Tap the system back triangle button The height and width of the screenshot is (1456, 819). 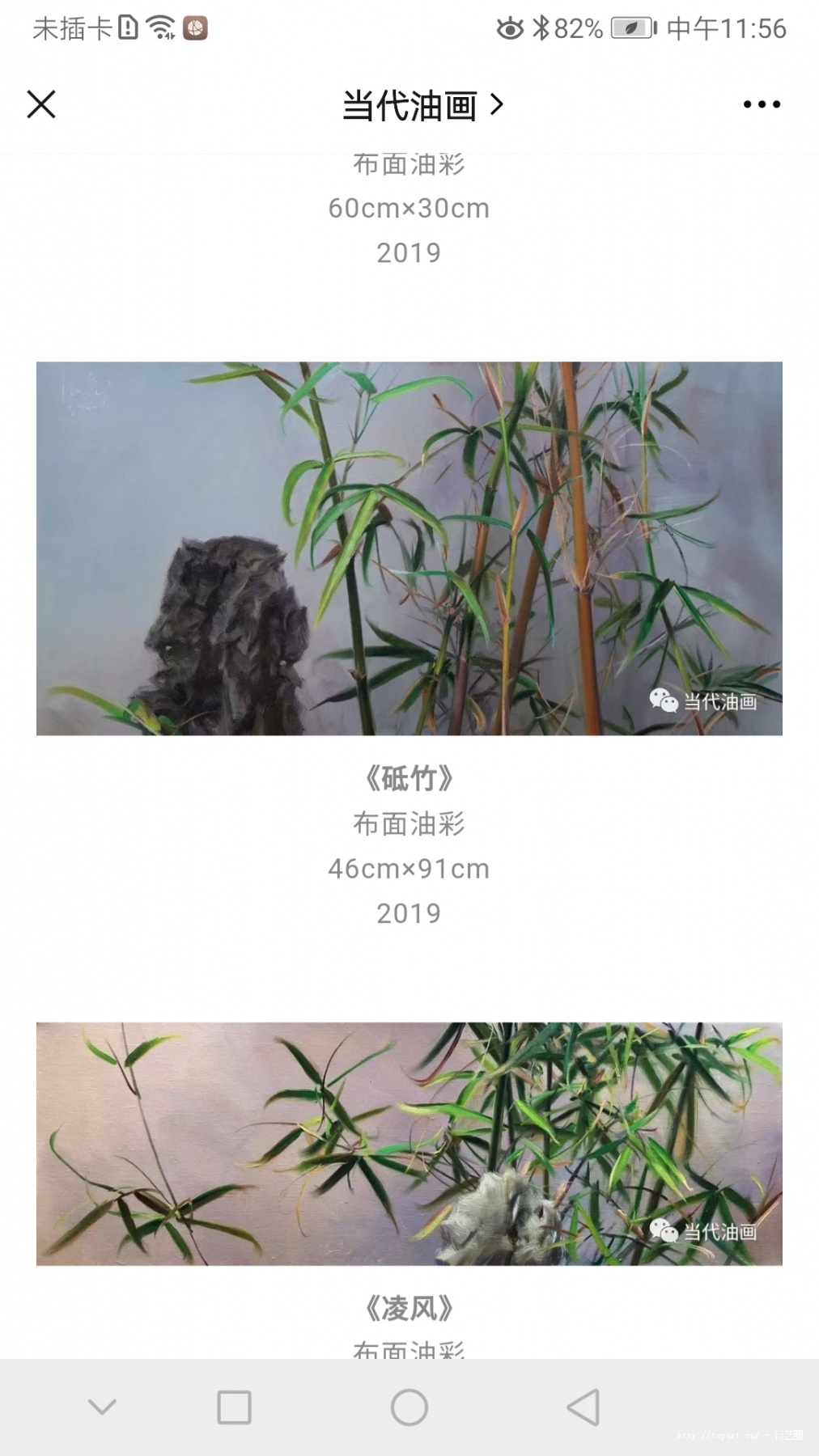[x=583, y=1407]
